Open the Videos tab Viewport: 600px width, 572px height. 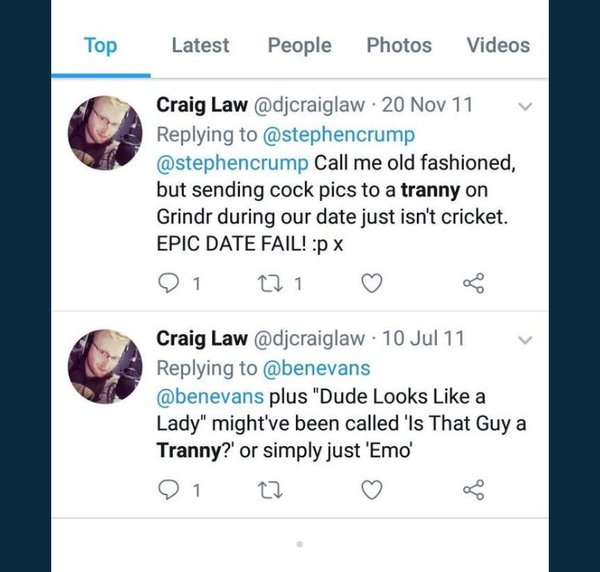click(498, 46)
